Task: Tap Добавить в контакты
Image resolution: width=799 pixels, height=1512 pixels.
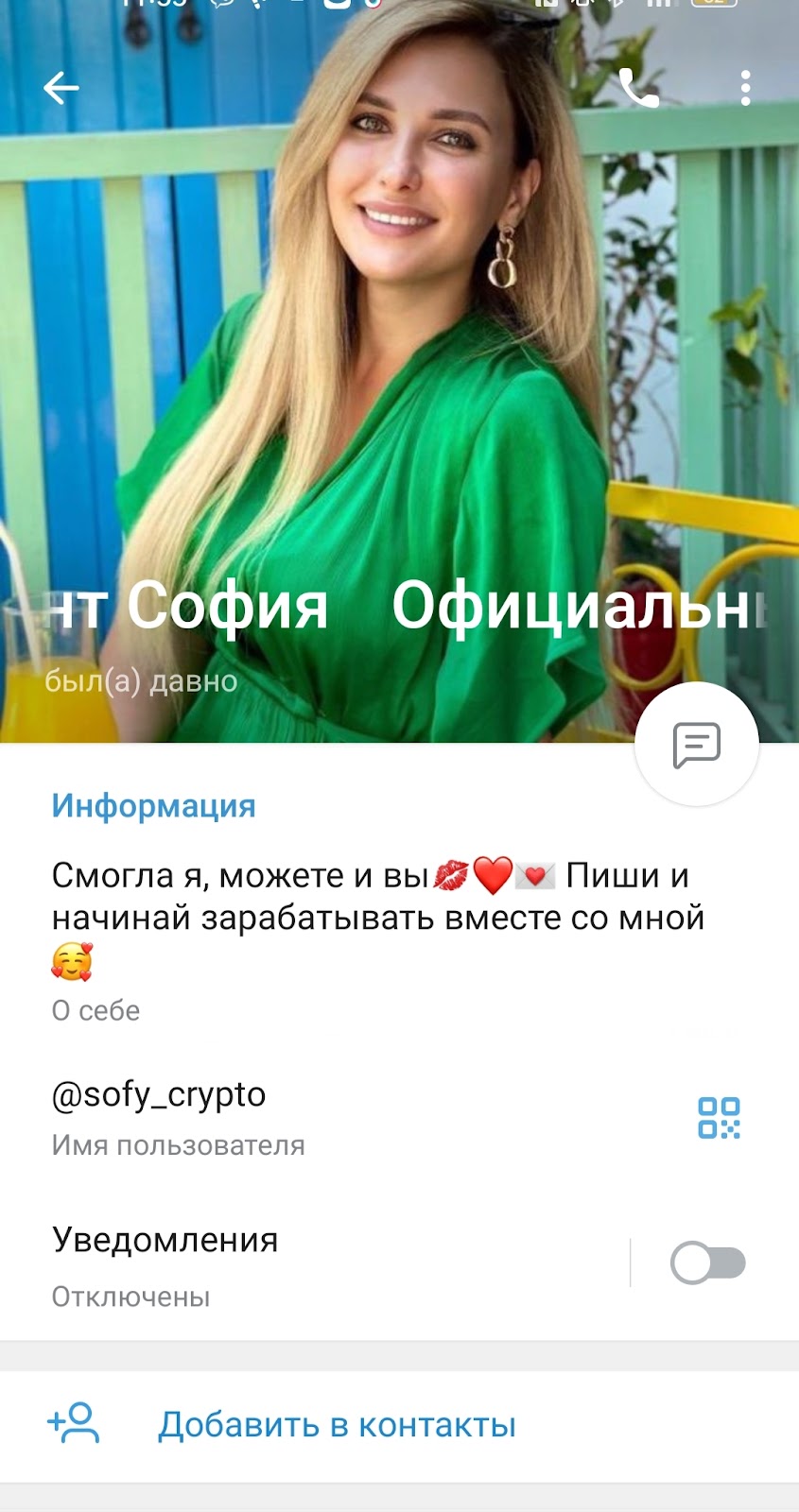Action: (x=337, y=1424)
